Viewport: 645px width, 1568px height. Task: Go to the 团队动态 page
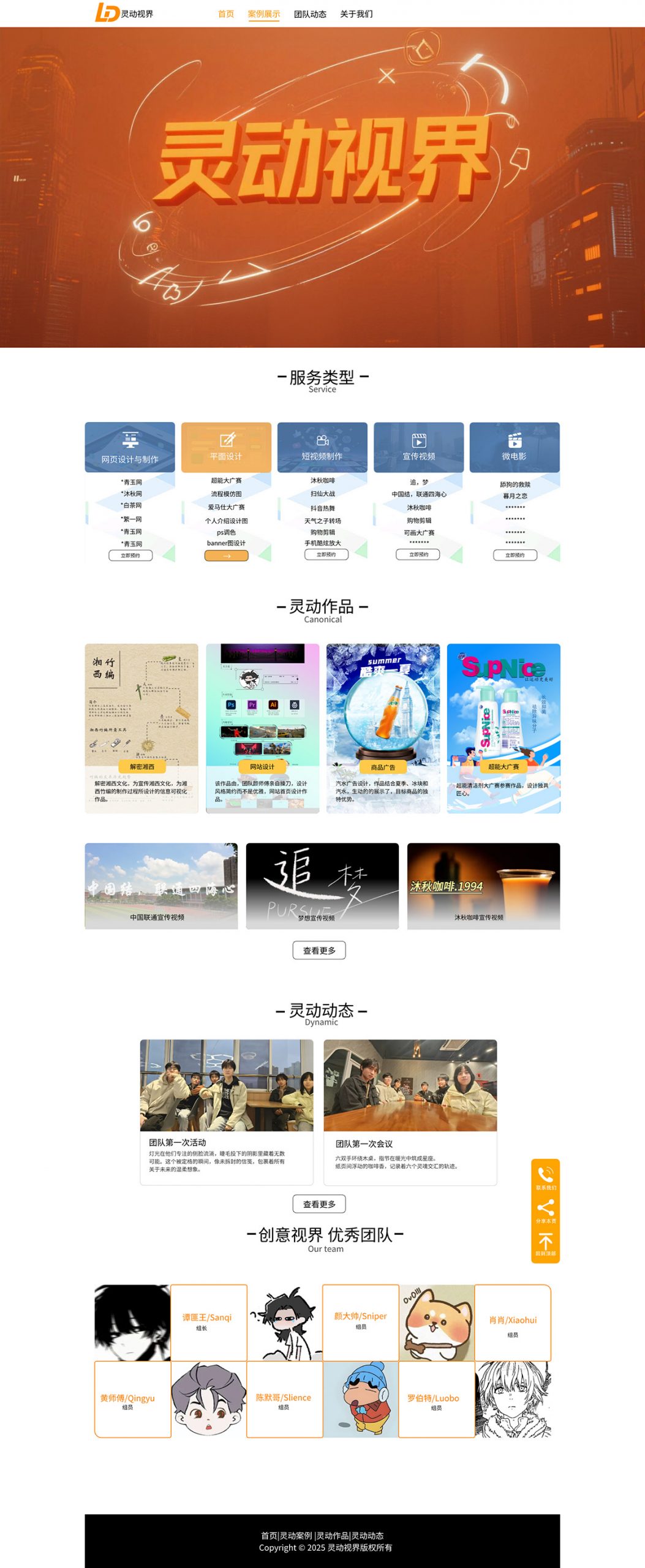pyautogui.click(x=310, y=13)
